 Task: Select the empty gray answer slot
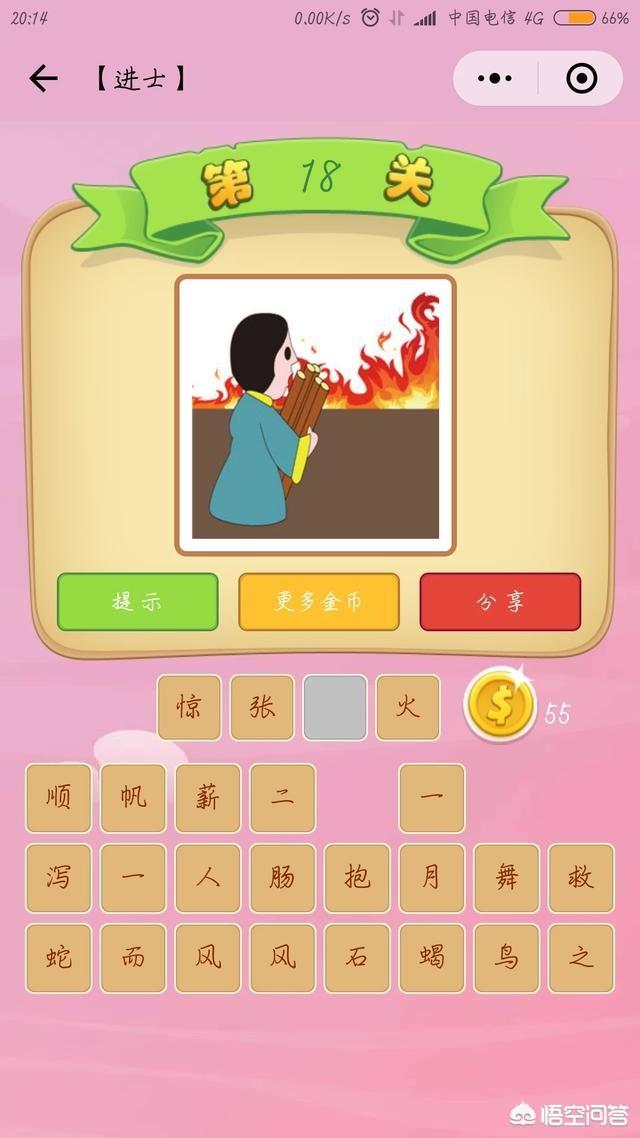pyautogui.click(x=335, y=708)
